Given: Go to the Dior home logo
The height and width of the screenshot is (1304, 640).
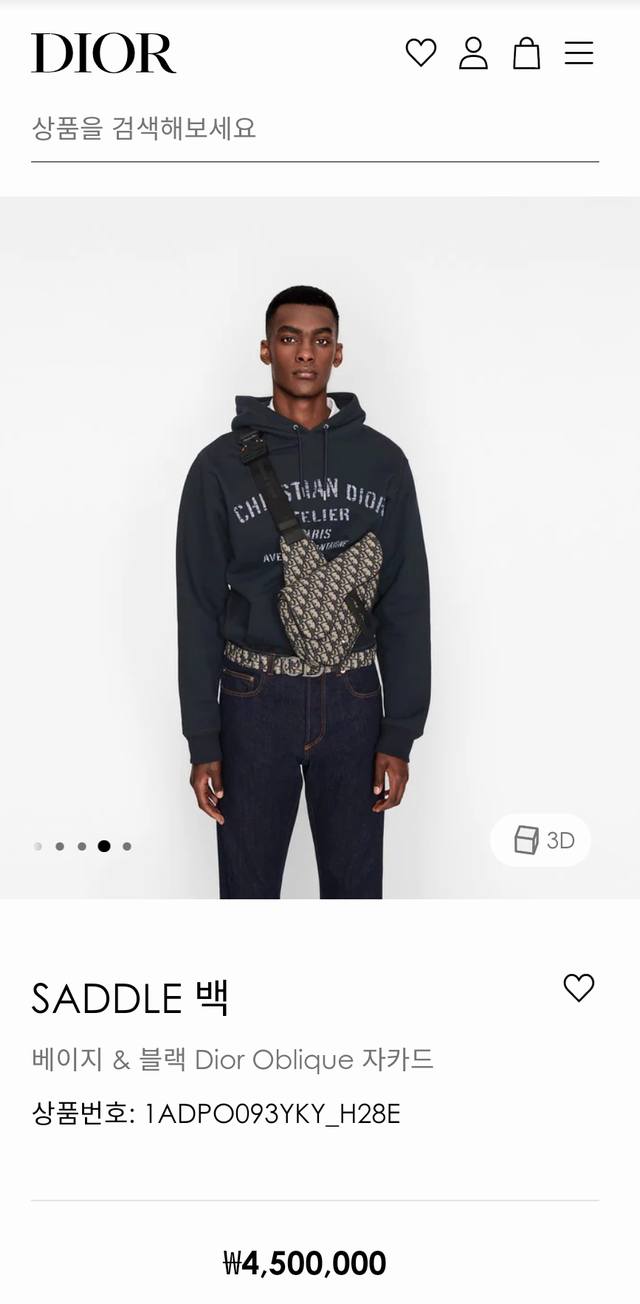Looking at the screenshot, I should [x=103, y=53].
